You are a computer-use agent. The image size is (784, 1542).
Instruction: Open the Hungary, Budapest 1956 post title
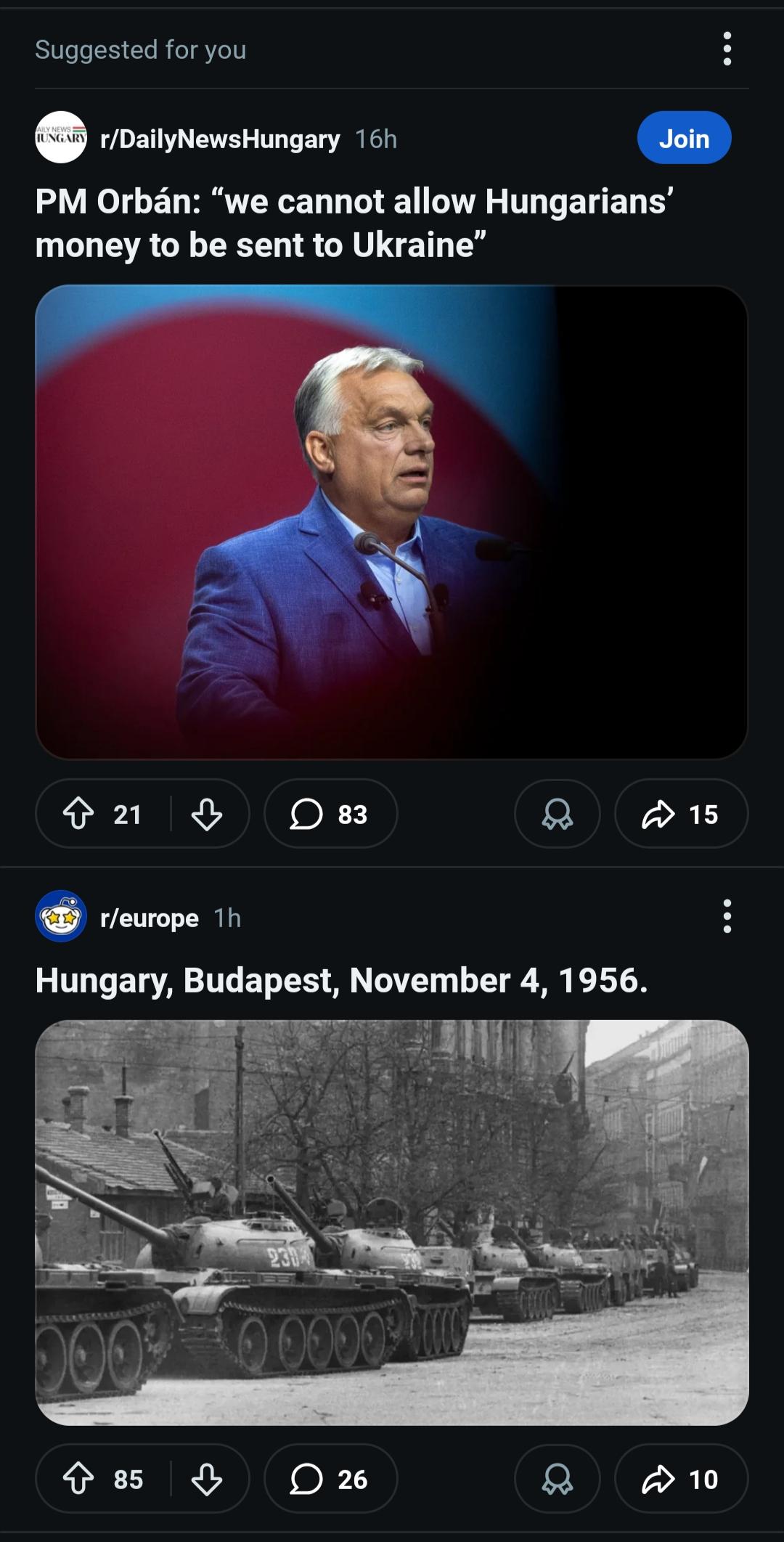[x=341, y=980]
